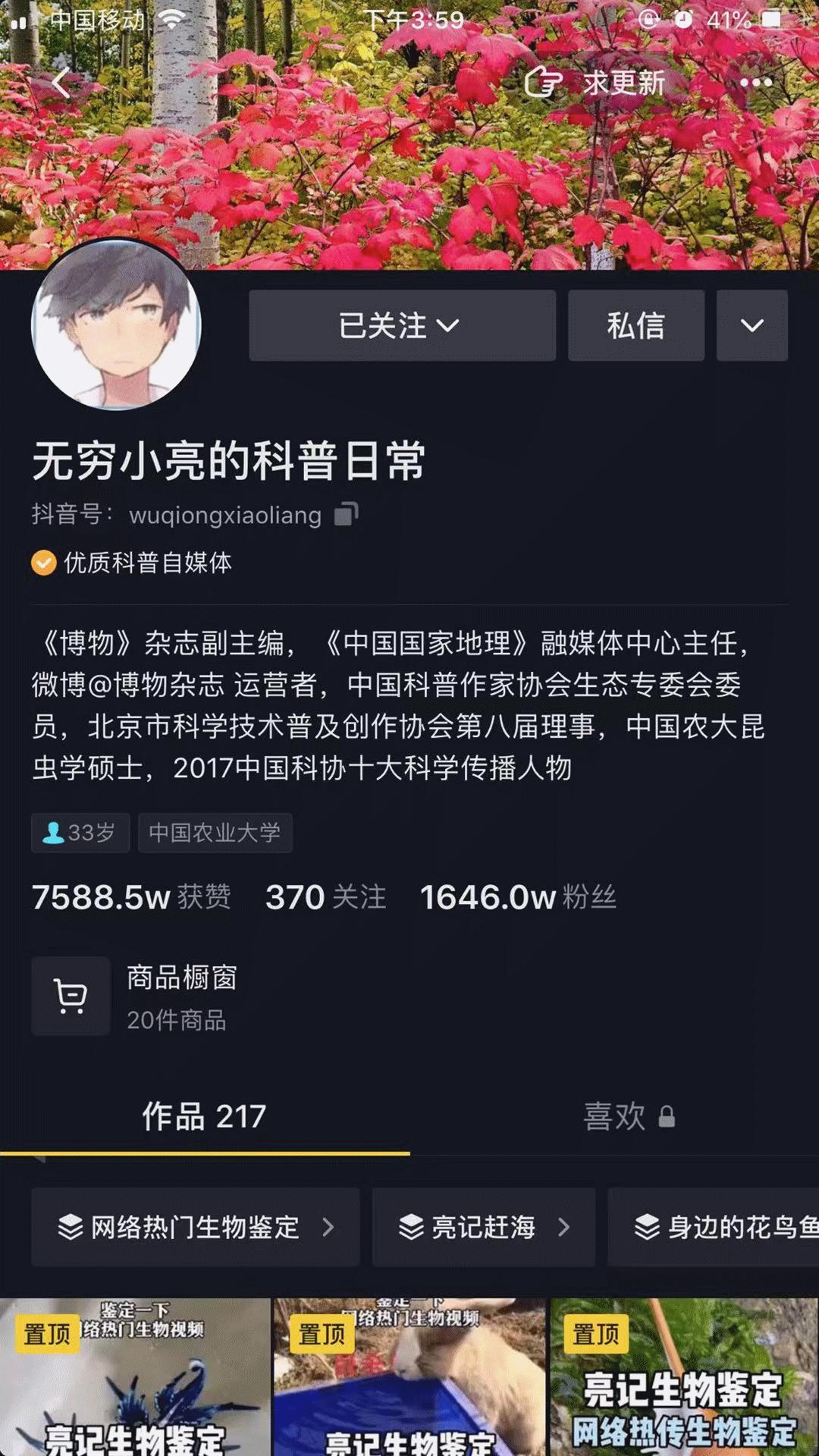This screenshot has width=819, height=1456.
Task: Tap the lock icon next to 喜欢
Action: 667,1117
